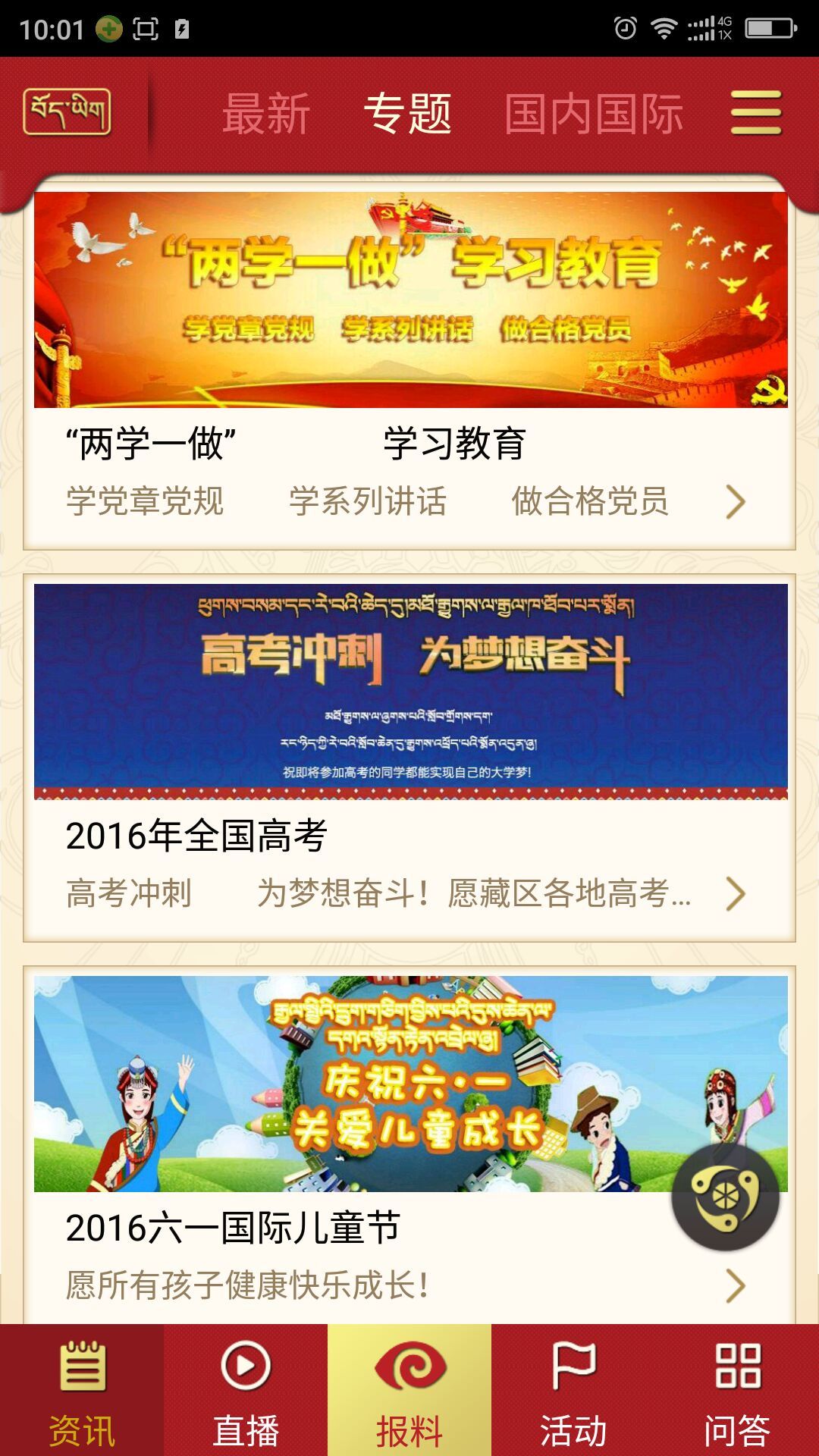The height and width of the screenshot is (1456, 819).
Task: Tap the floating round gold button
Action: click(726, 1197)
